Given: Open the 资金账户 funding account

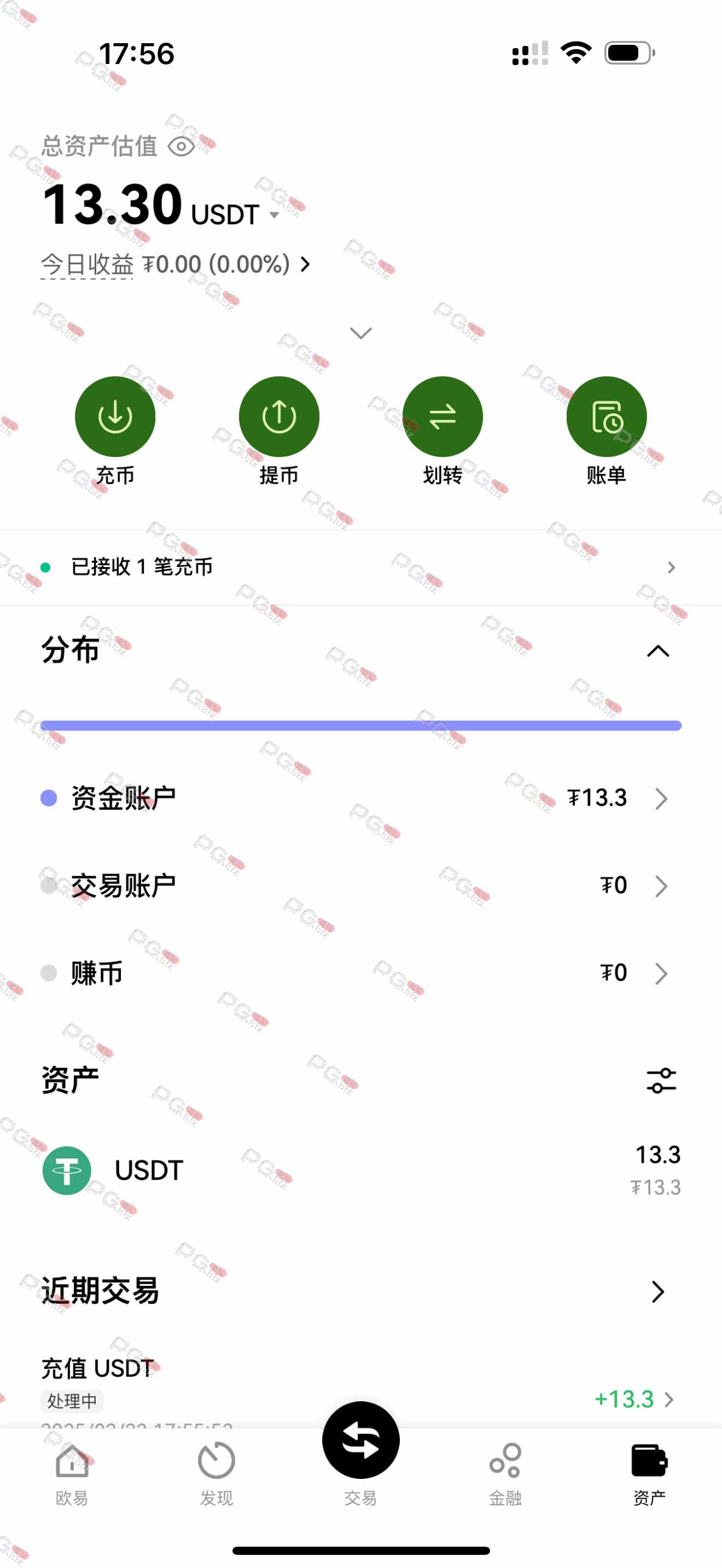Looking at the screenshot, I should 361,798.
